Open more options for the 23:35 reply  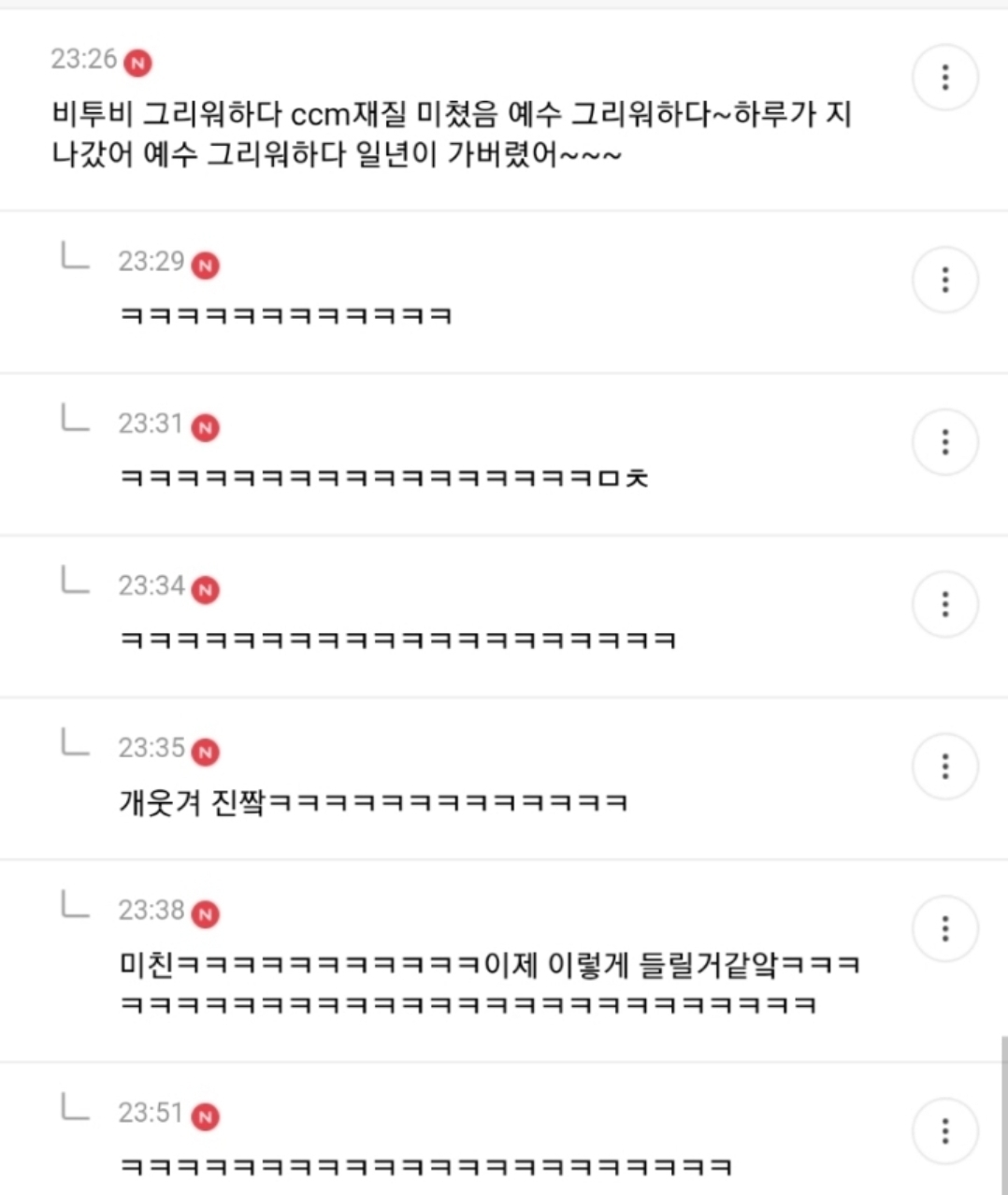pyautogui.click(x=945, y=767)
